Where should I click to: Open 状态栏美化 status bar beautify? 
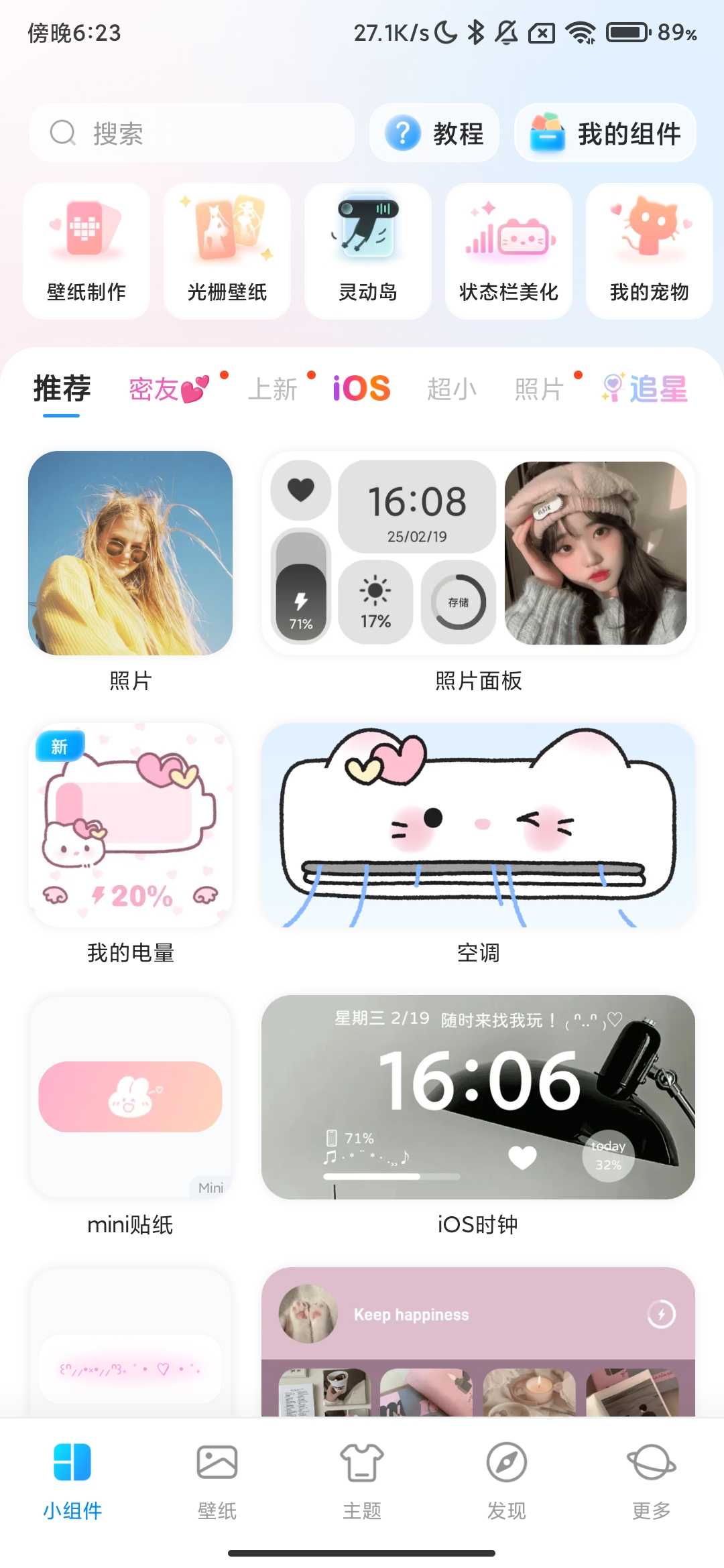509,251
